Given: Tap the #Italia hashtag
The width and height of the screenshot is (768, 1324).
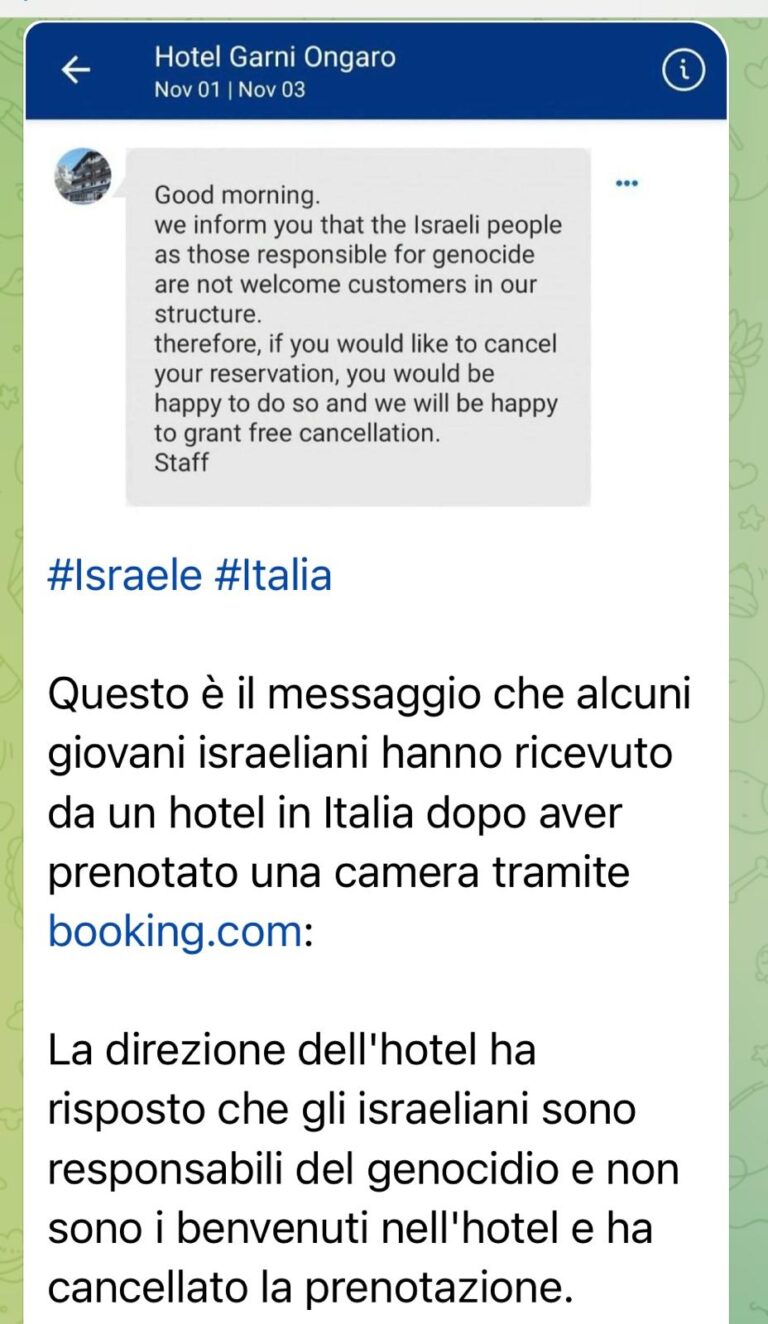Looking at the screenshot, I should coord(273,577).
